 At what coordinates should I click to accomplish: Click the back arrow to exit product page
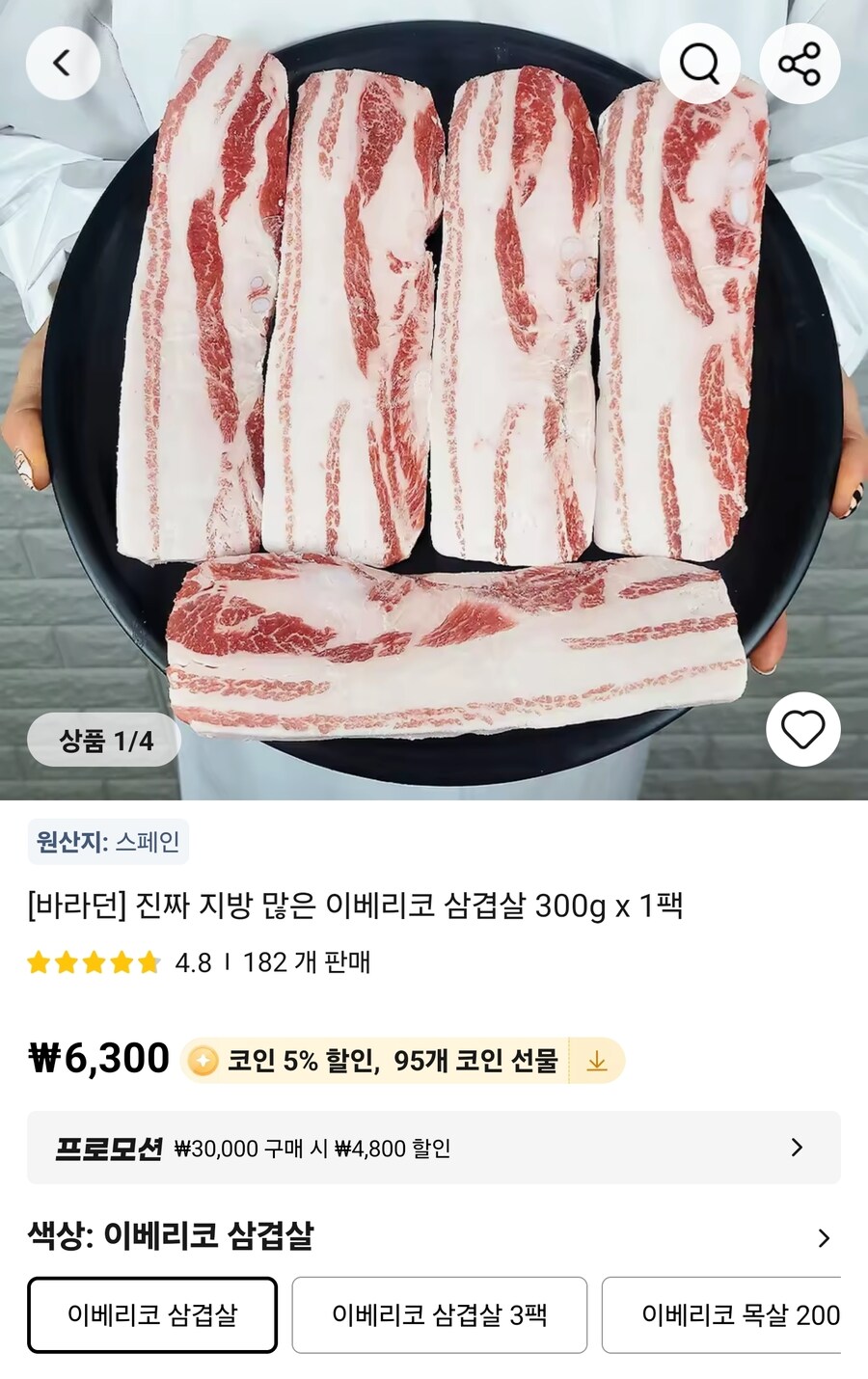pos(62,62)
